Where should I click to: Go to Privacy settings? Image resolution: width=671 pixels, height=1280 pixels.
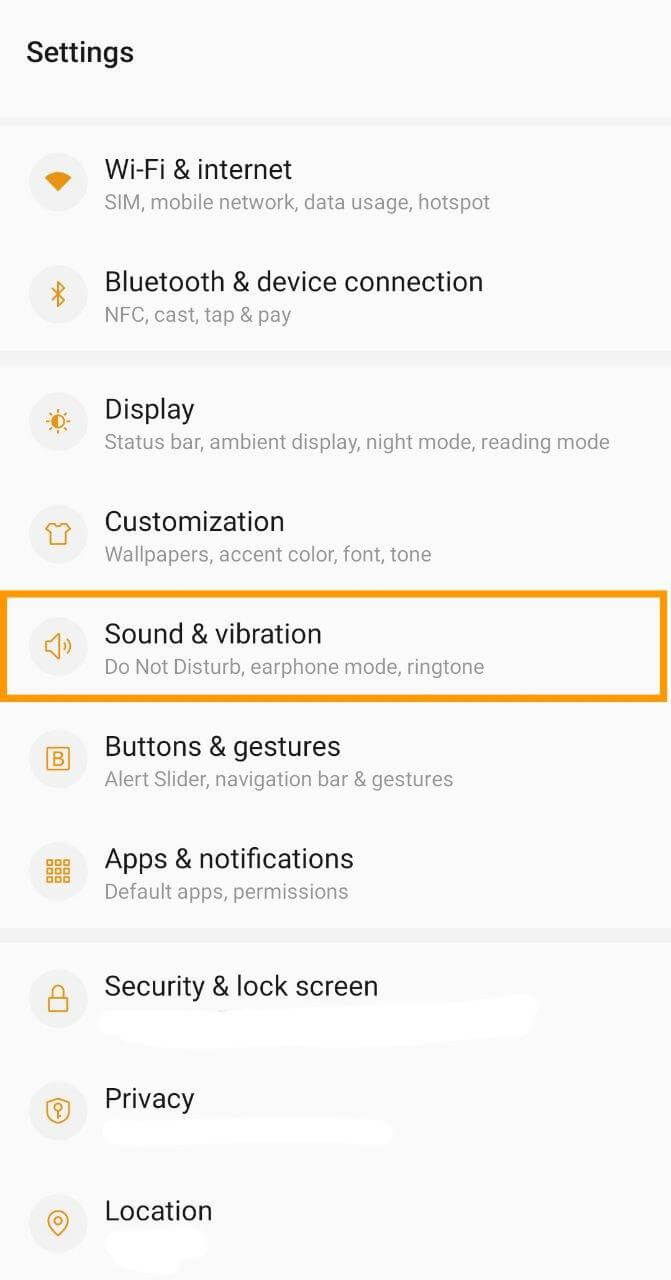tap(335, 1111)
